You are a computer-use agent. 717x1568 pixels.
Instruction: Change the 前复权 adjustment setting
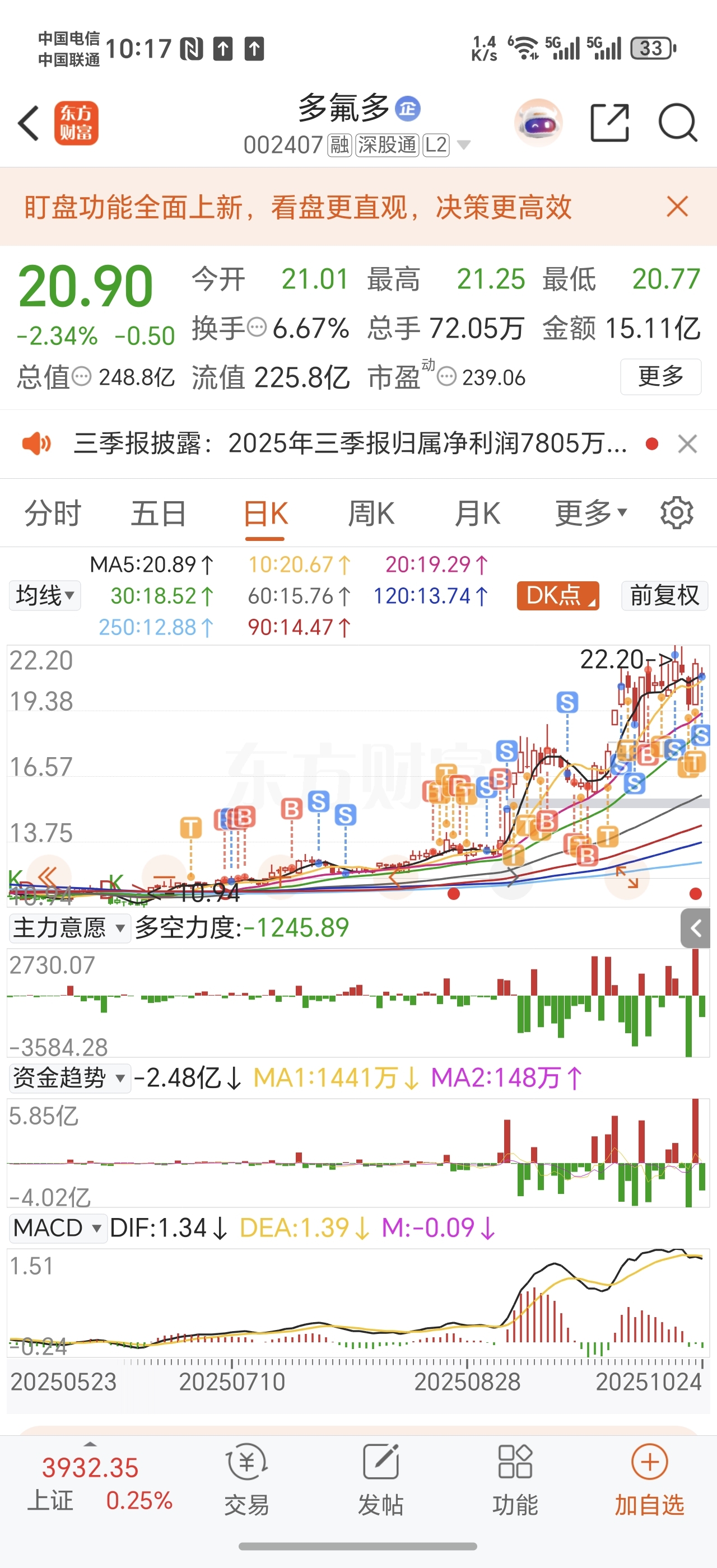tap(664, 595)
